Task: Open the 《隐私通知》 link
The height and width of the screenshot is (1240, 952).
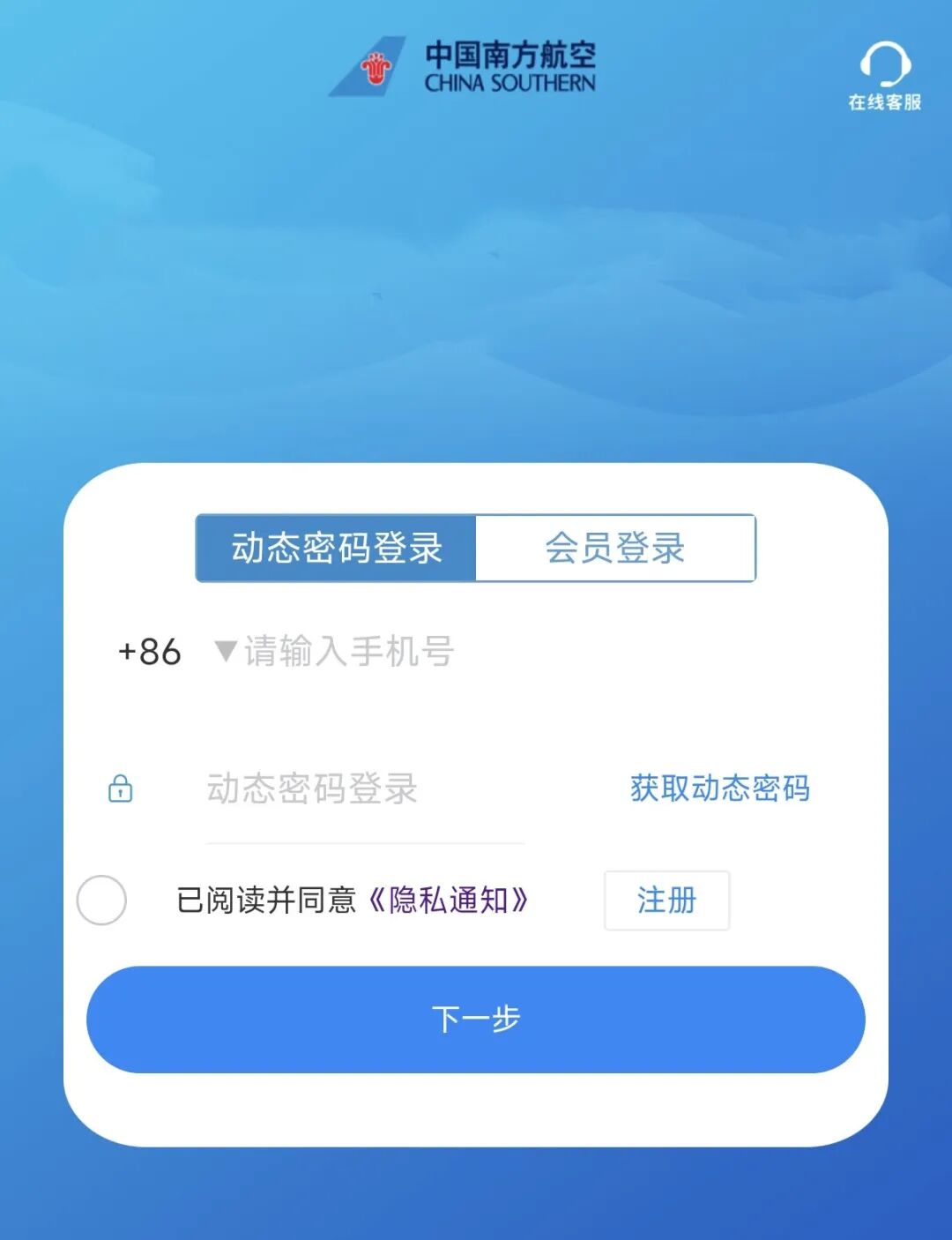Action: tap(448, 900)
